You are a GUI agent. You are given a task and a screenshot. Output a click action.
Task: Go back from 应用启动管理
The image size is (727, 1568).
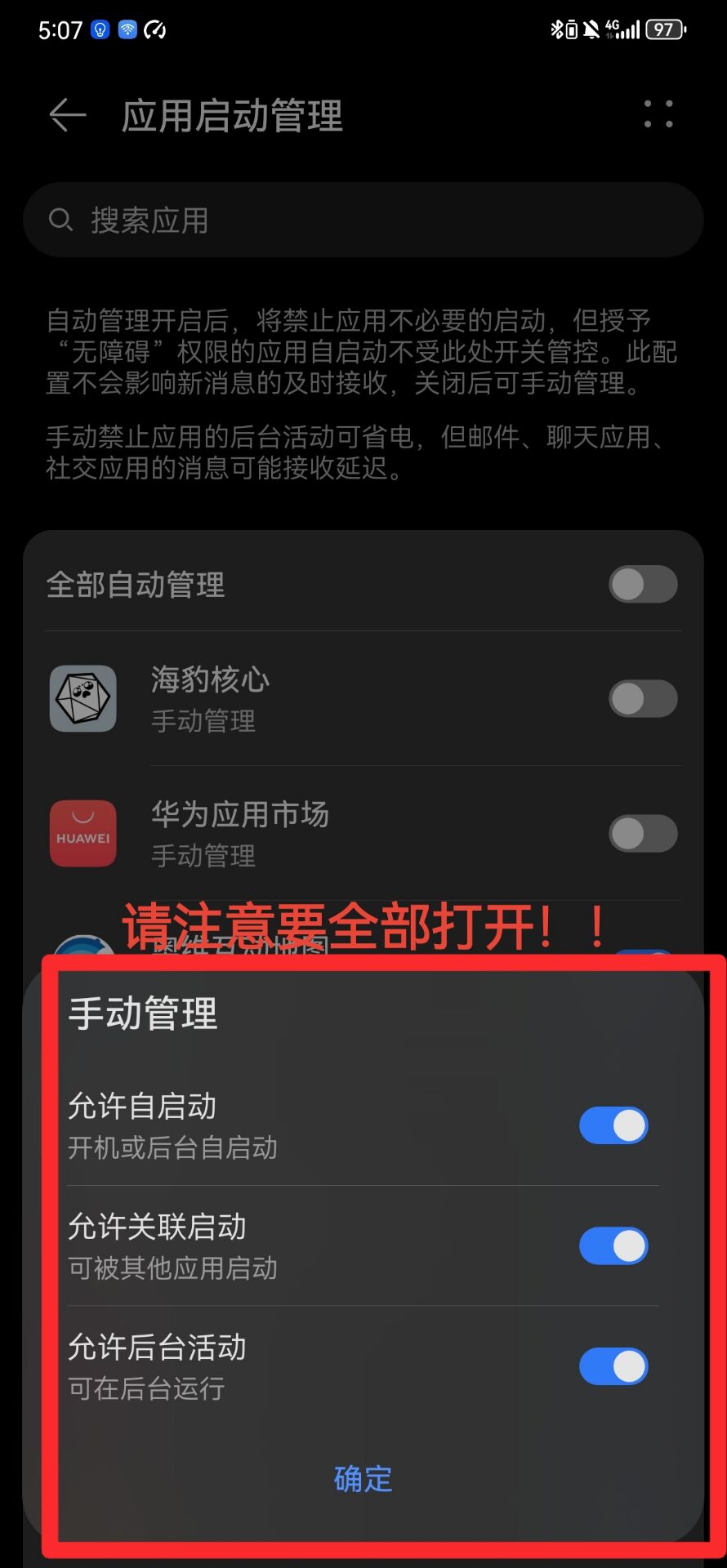coord(68,115)
